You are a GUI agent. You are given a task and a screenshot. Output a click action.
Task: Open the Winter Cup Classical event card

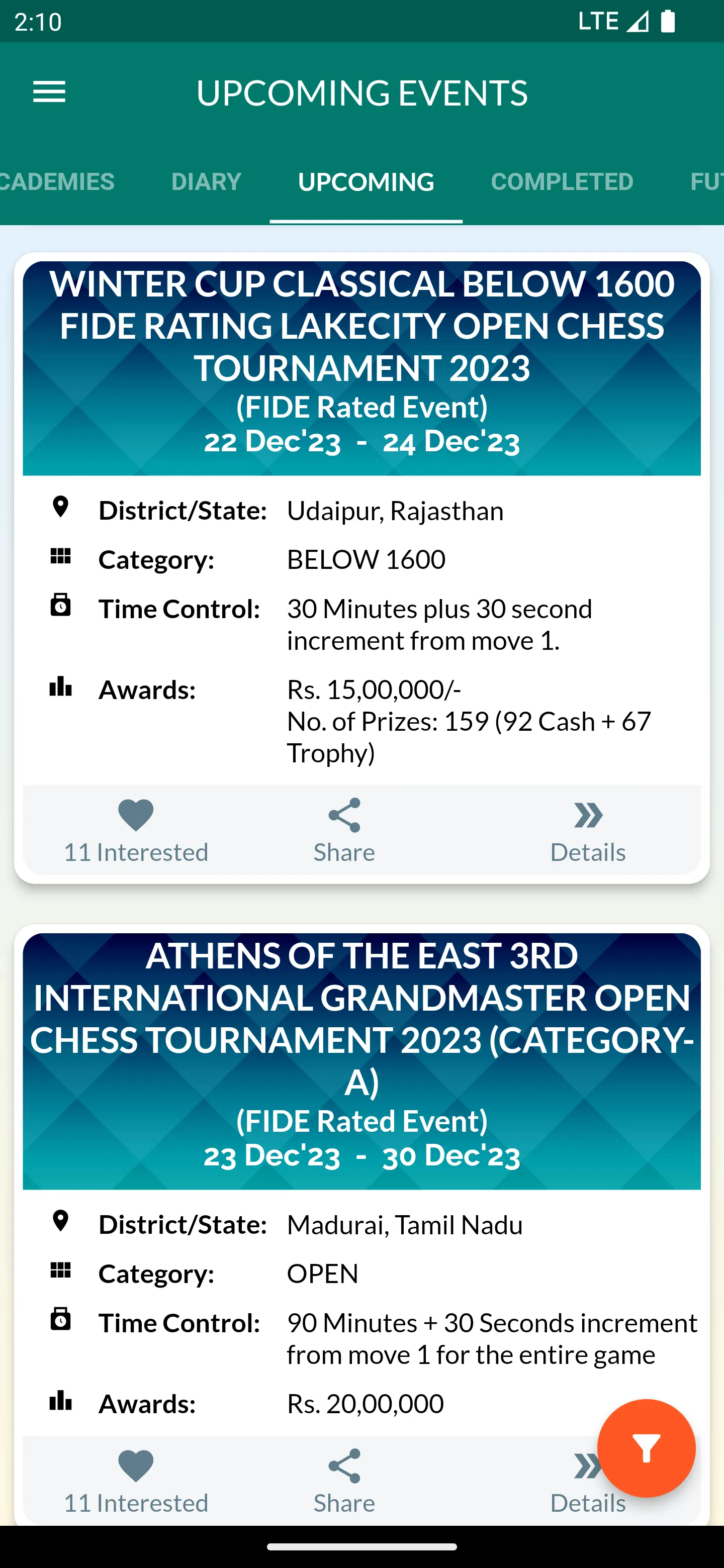(x=361, y=368)
